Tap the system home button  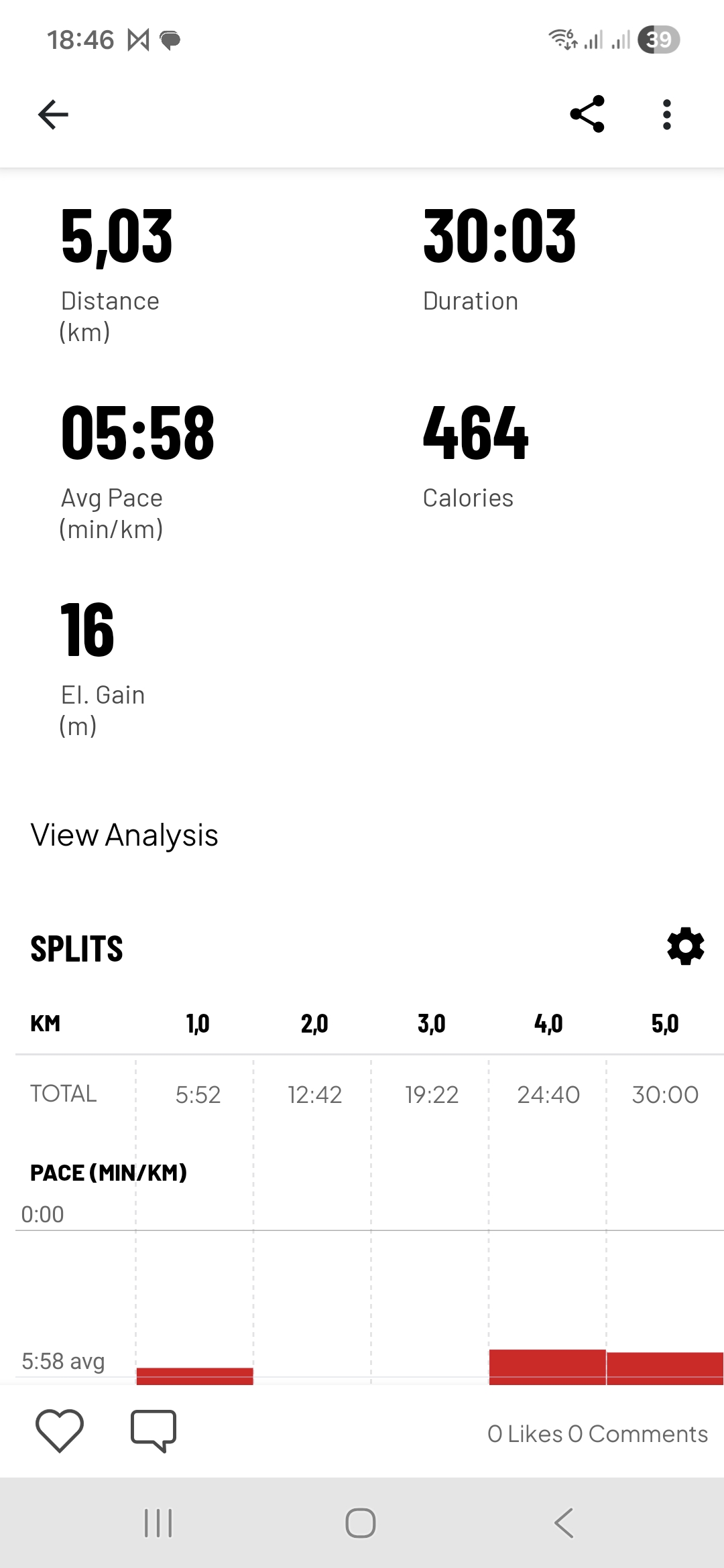coord(361,1522)
